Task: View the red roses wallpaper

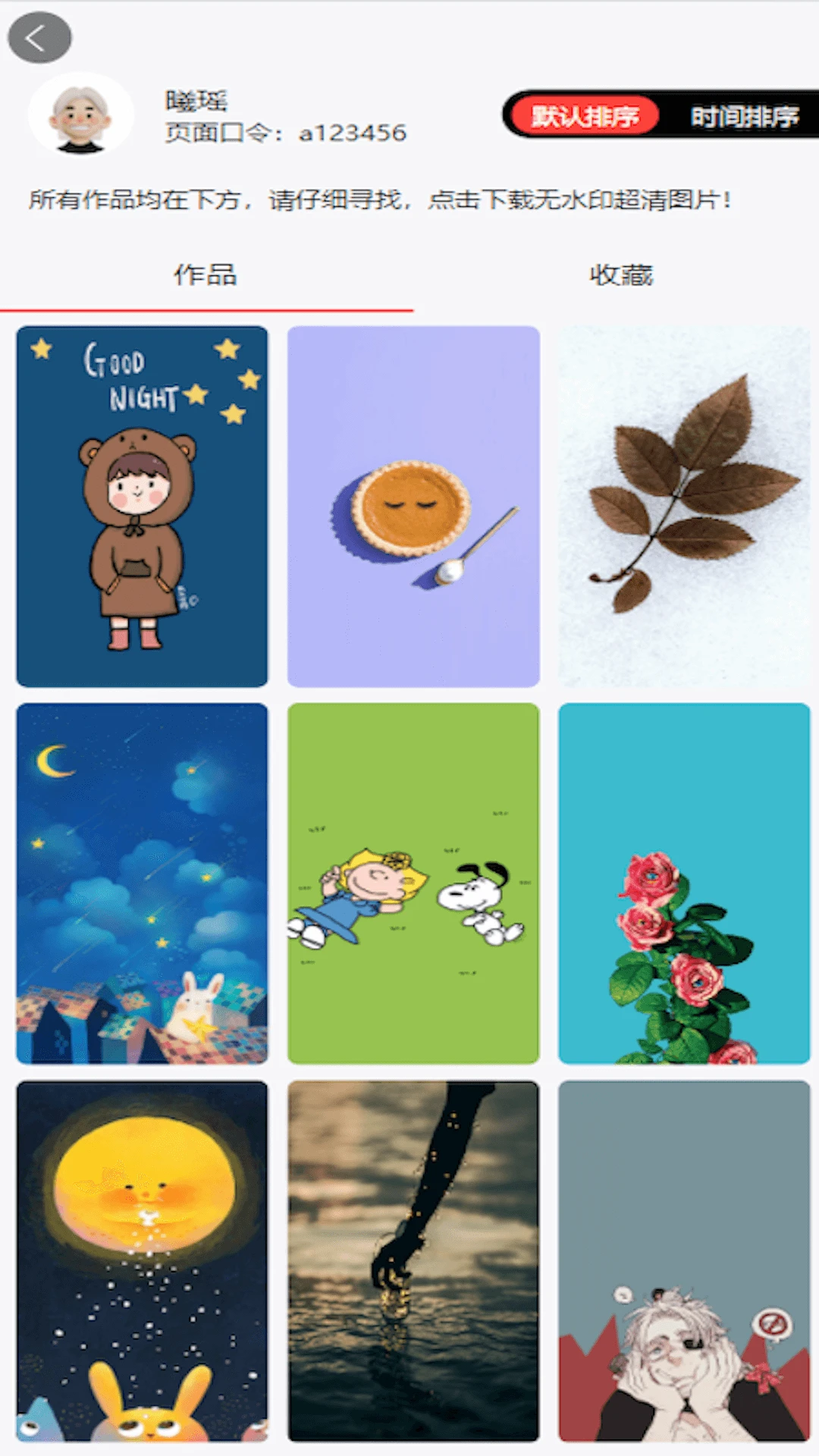Action: (x=684, y=883)
